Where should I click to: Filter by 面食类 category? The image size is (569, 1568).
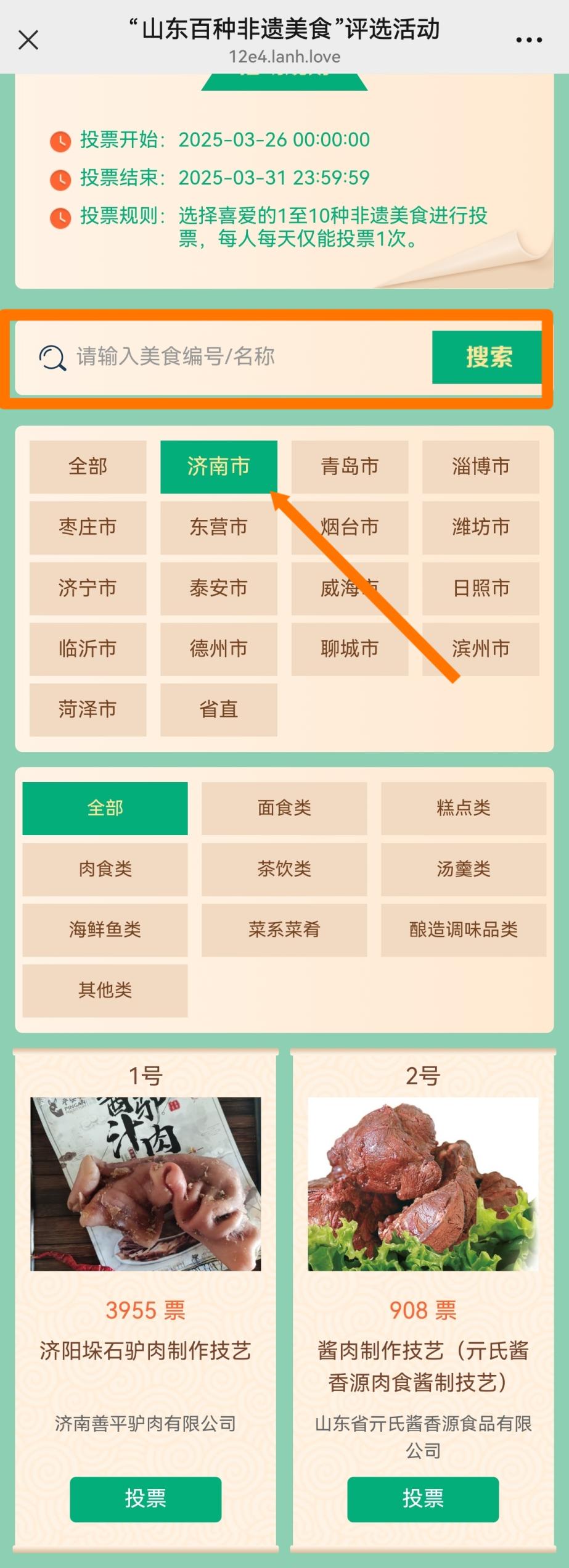click(284, 808)
